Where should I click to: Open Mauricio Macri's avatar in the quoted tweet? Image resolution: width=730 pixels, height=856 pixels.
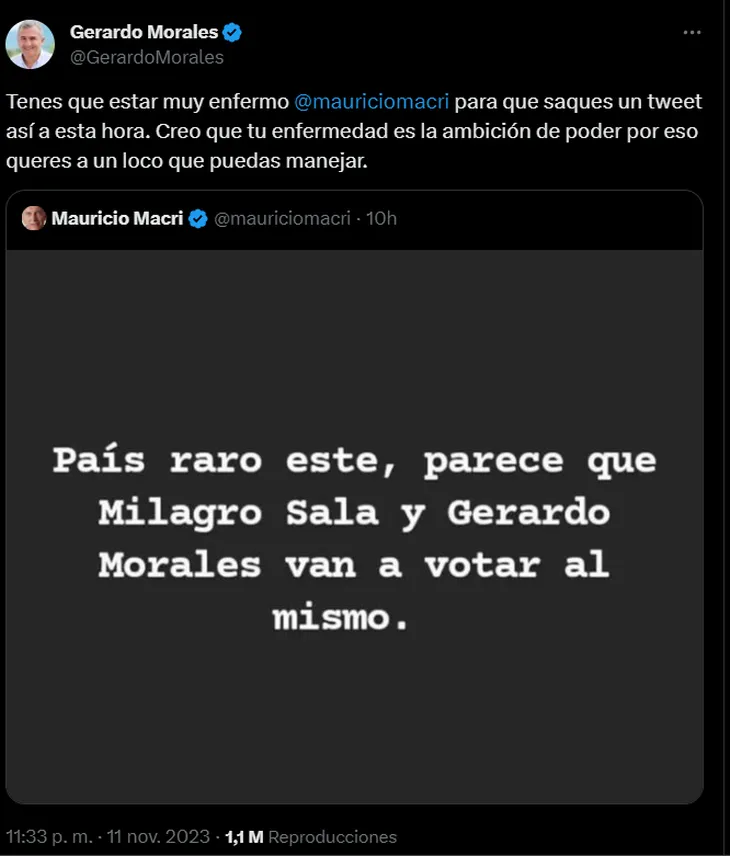coord(35,218)
